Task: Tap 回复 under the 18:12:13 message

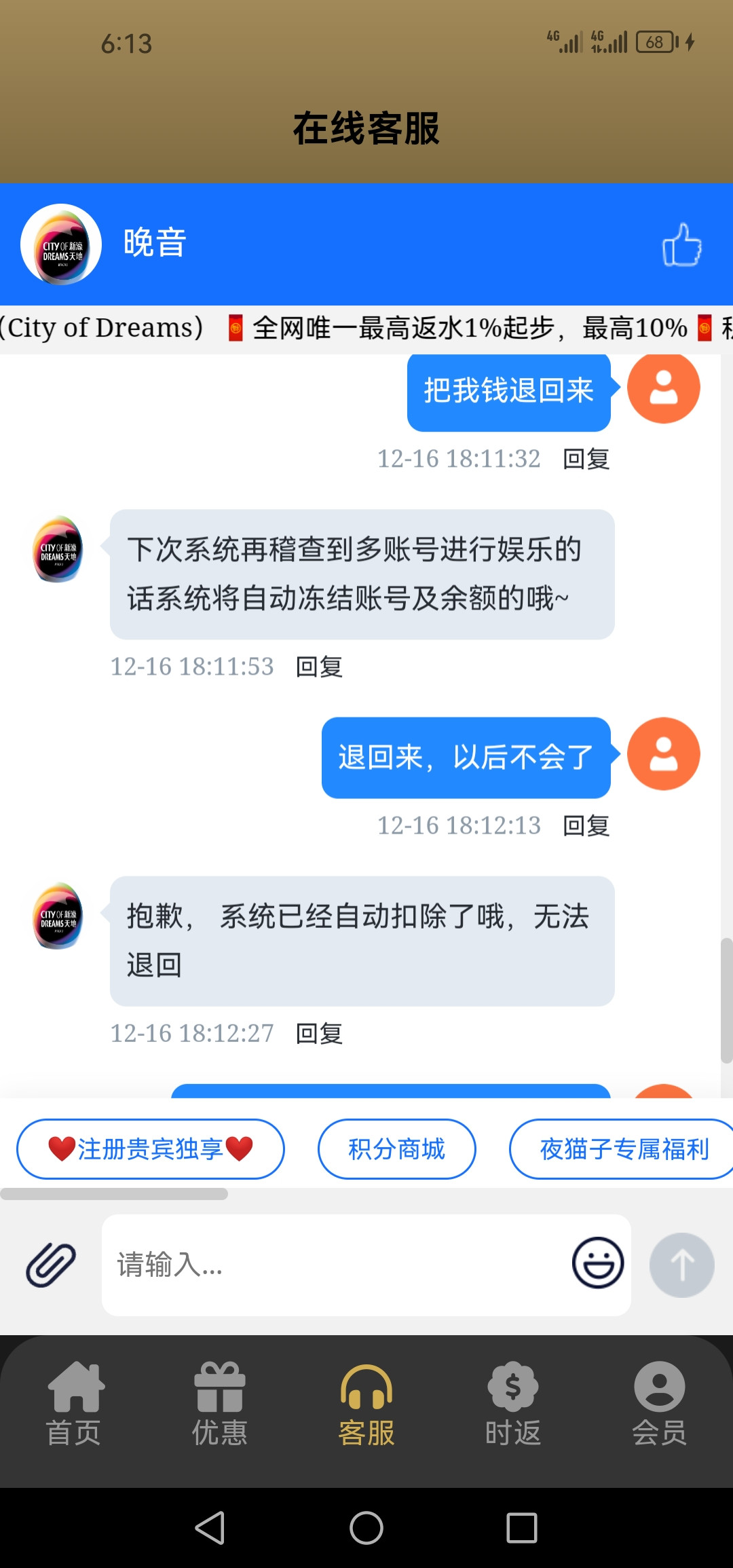Action: (x=586, y=826)
